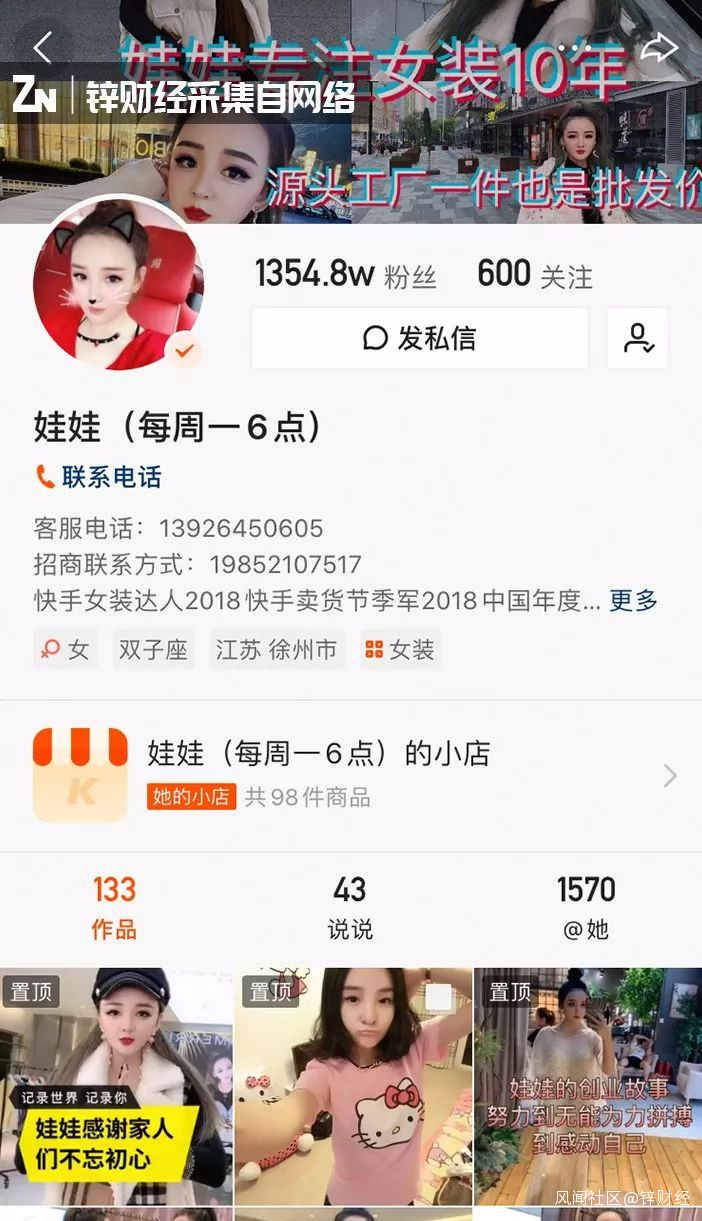Send a private message via 发私信
702x1221 pixels.
[x=419, y=338]
